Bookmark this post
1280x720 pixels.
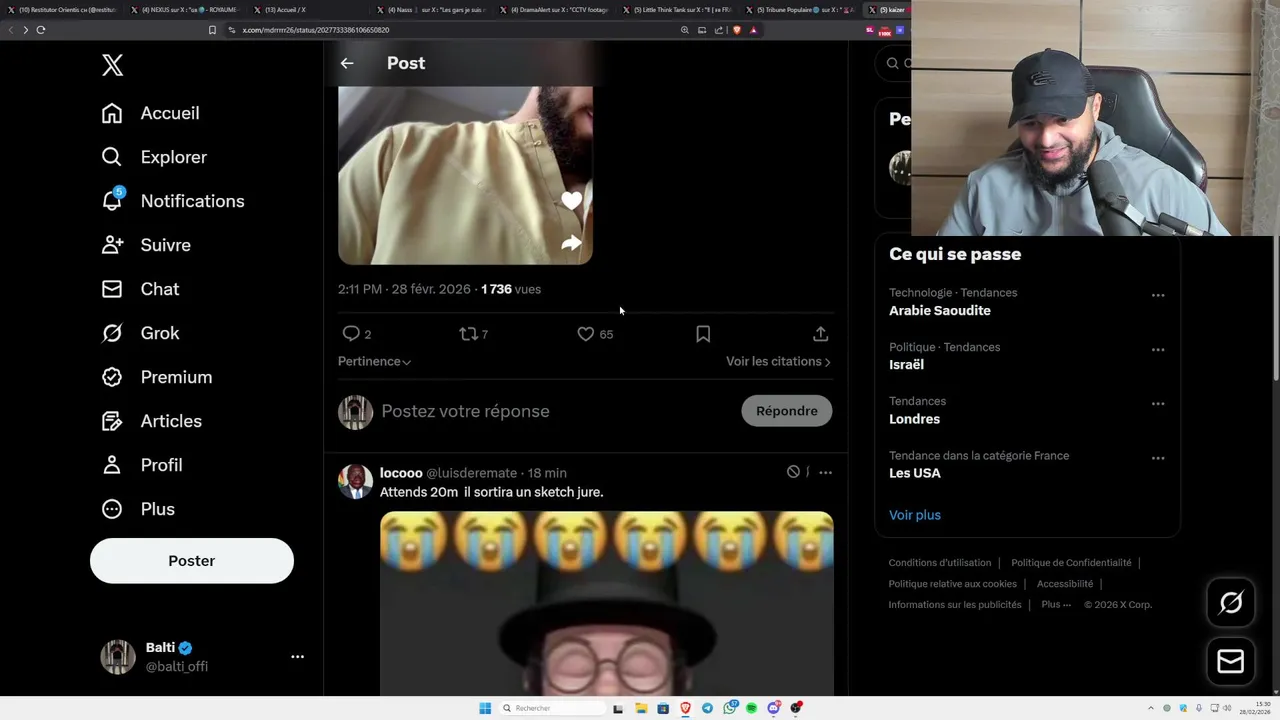point(703,334)
